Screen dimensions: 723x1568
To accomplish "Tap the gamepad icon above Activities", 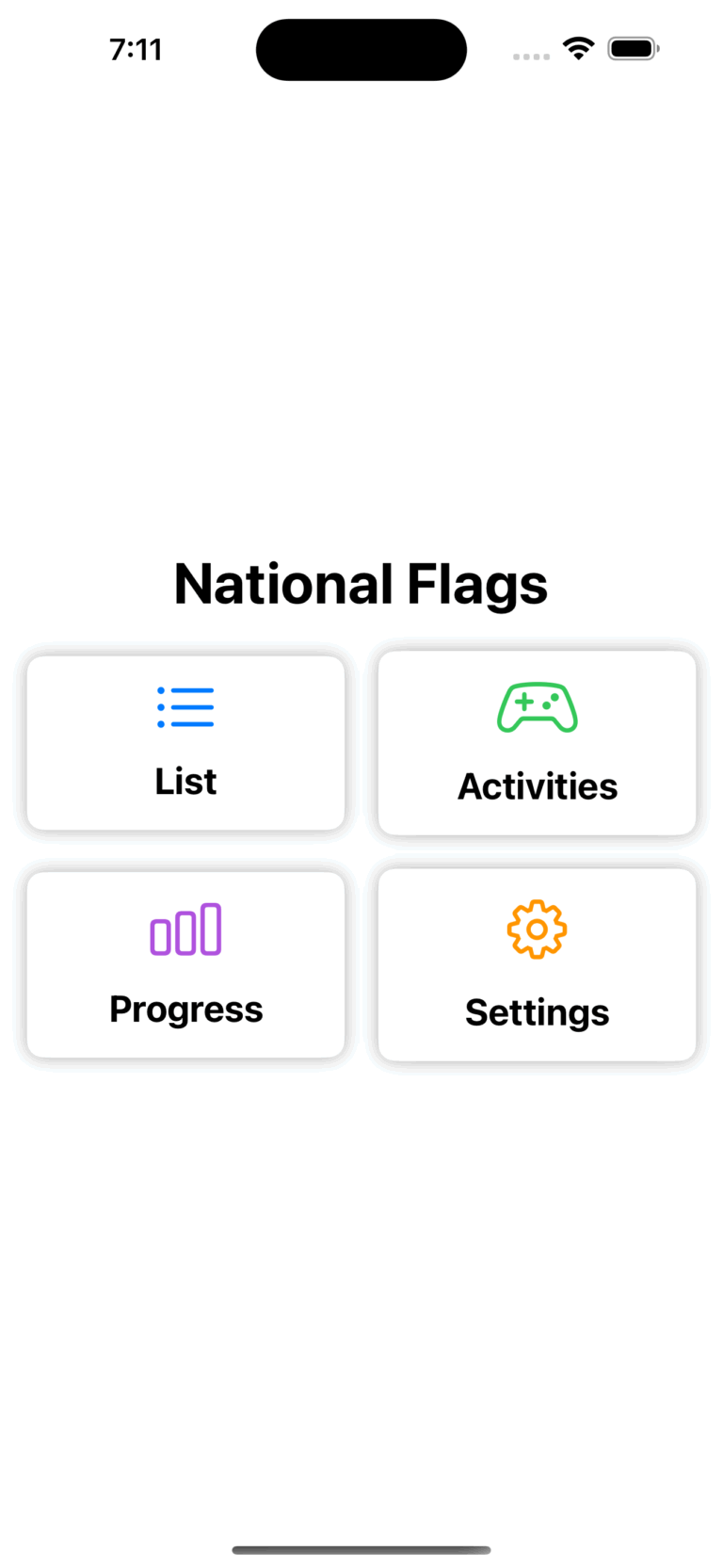I will pyautogui.click(x=537, y=707).
